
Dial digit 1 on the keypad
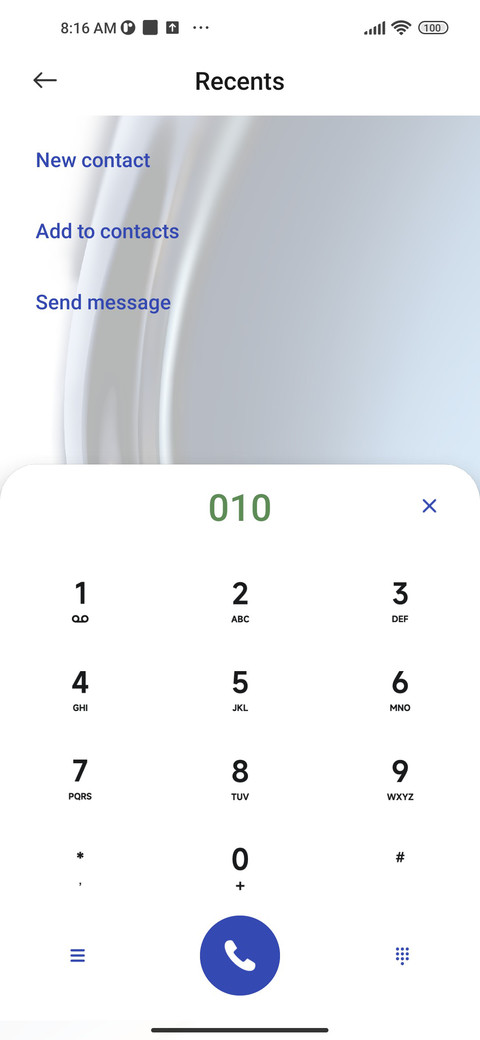(80, 602)
